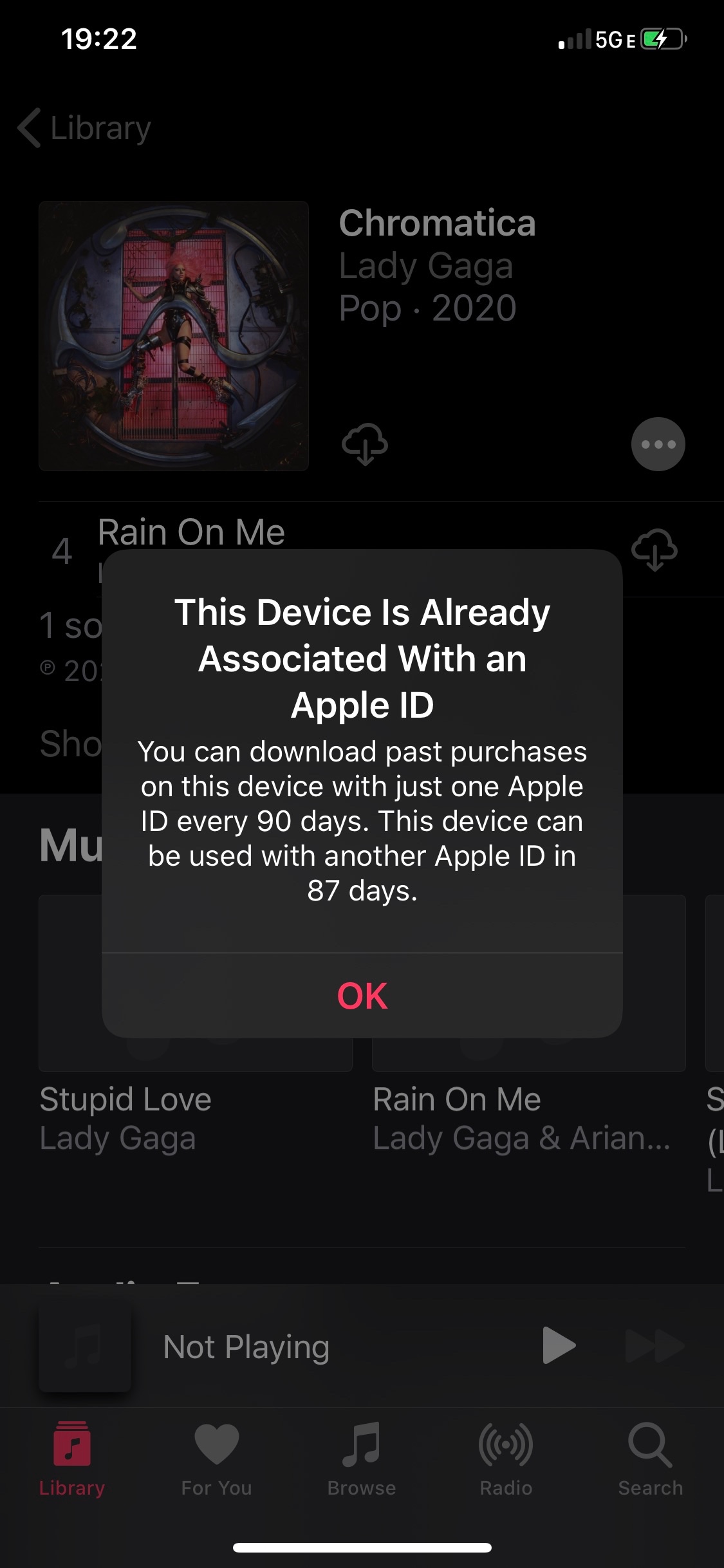Download the track Rain On Me

click(654, 550)
